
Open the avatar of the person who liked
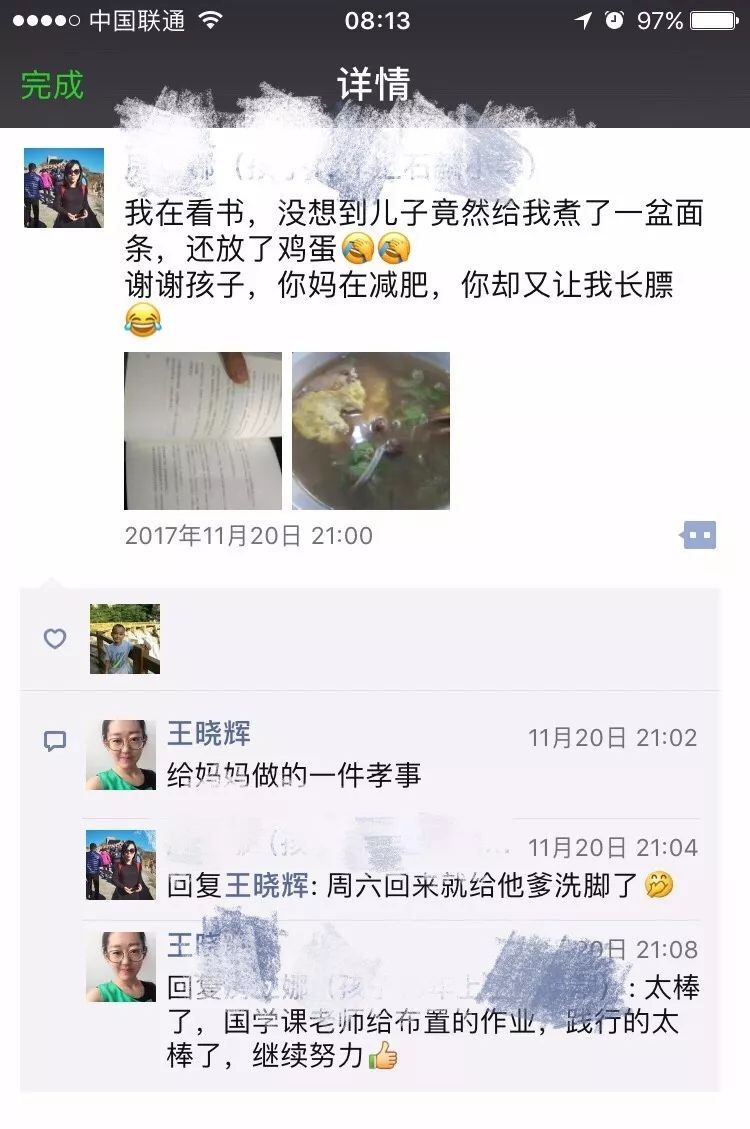125,638
